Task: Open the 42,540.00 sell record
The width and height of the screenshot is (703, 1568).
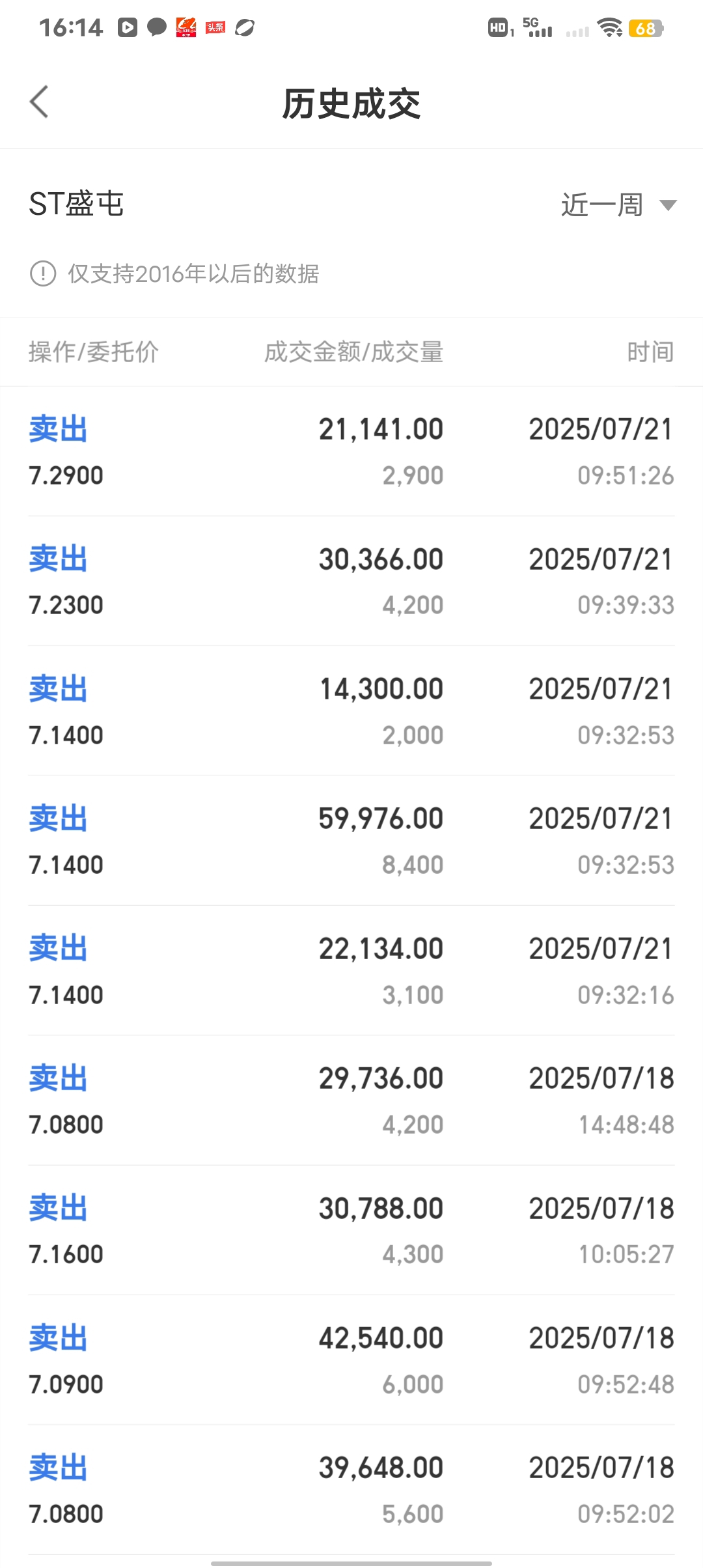Action: [351, 1360]
